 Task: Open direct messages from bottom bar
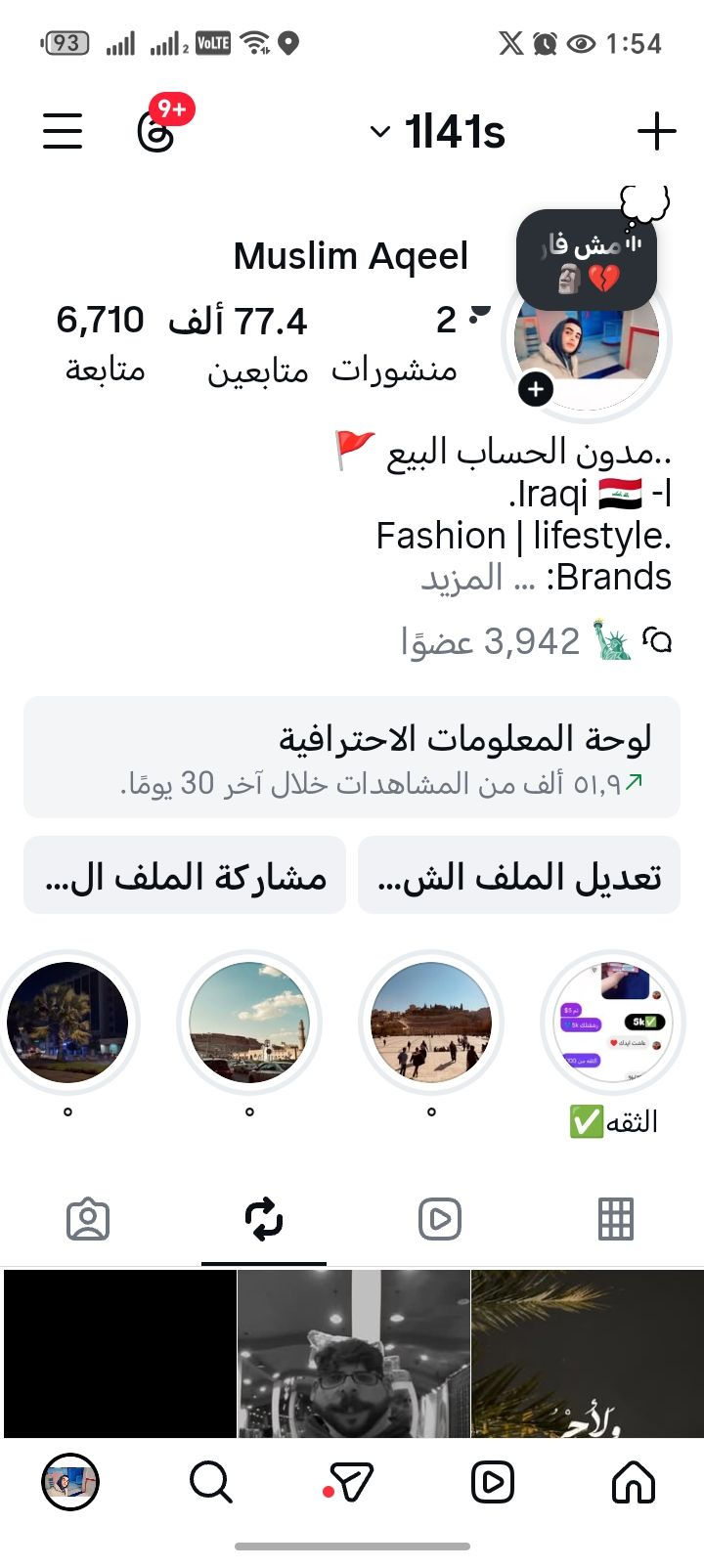(x=351, y=1482)
